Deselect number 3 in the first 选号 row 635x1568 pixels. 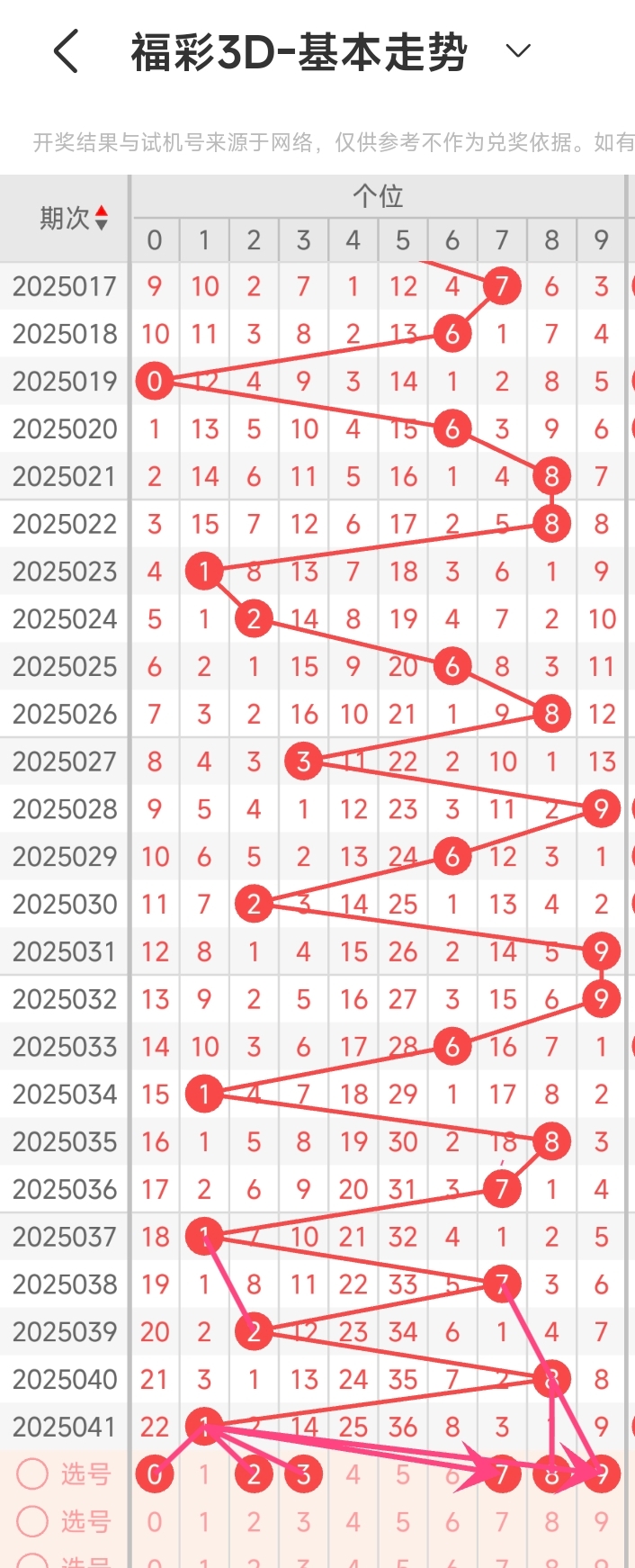point(304,1474)
